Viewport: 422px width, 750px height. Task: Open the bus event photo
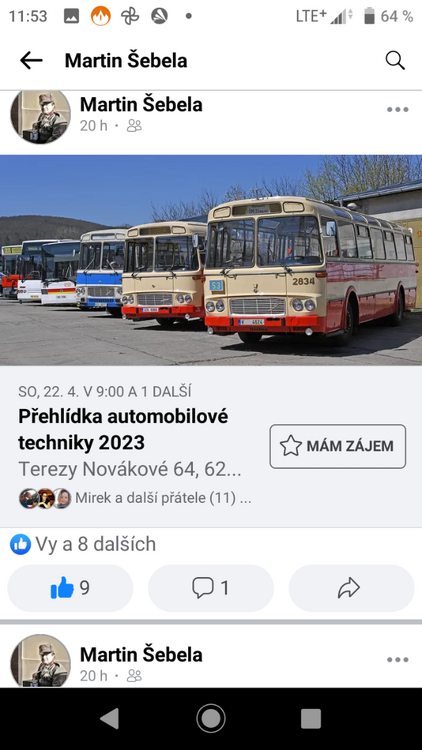pyautogui.click(x=211, y=260)
